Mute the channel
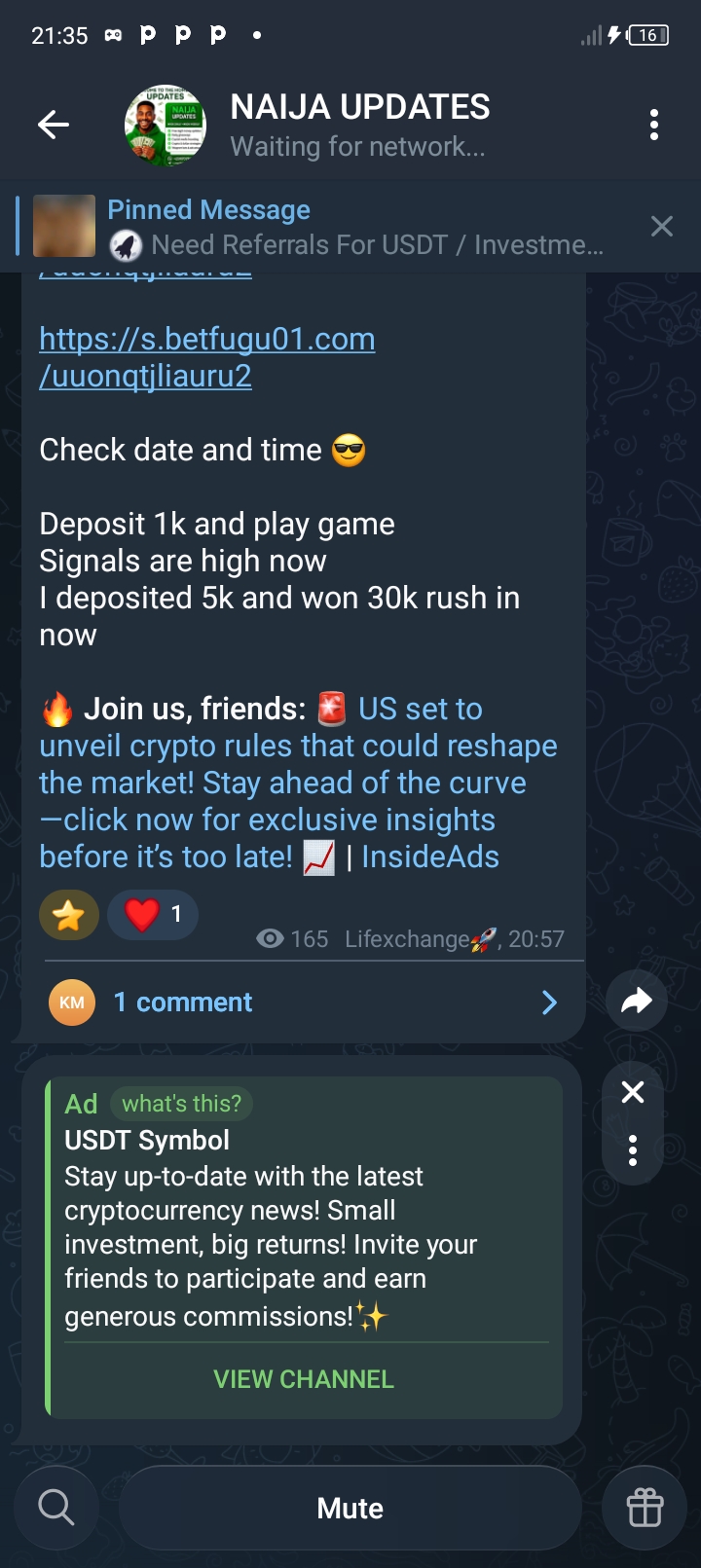701x1568 pixels. point(350,1508)
